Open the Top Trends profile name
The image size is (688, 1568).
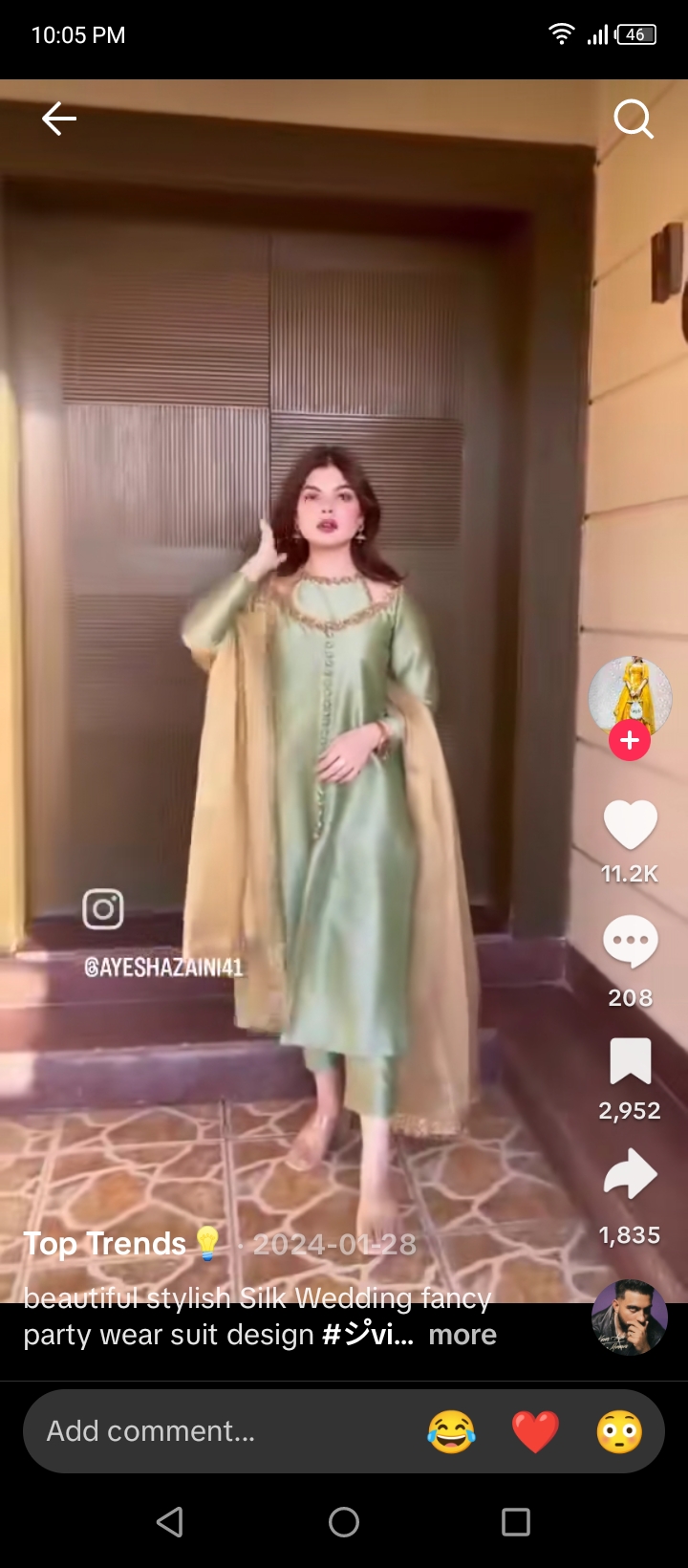pyautogui.click(x=105, y=1244)
